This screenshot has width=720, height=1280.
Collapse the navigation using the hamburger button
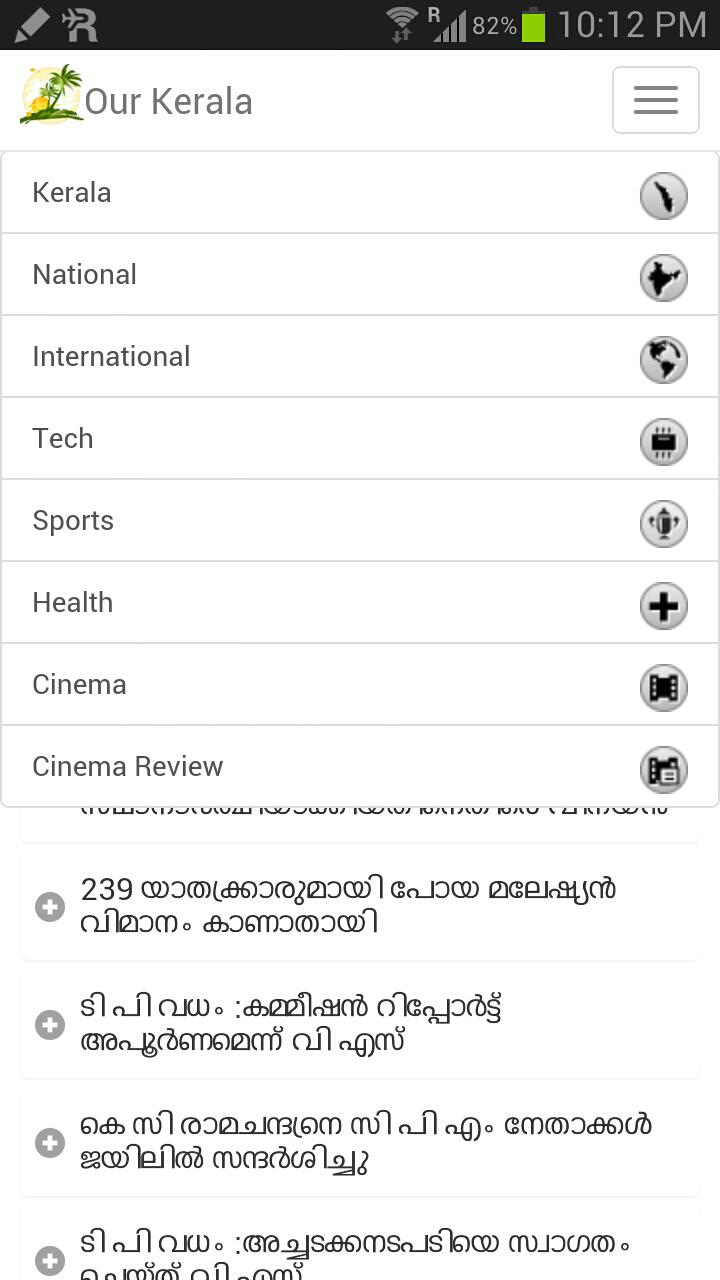(655, 99)
